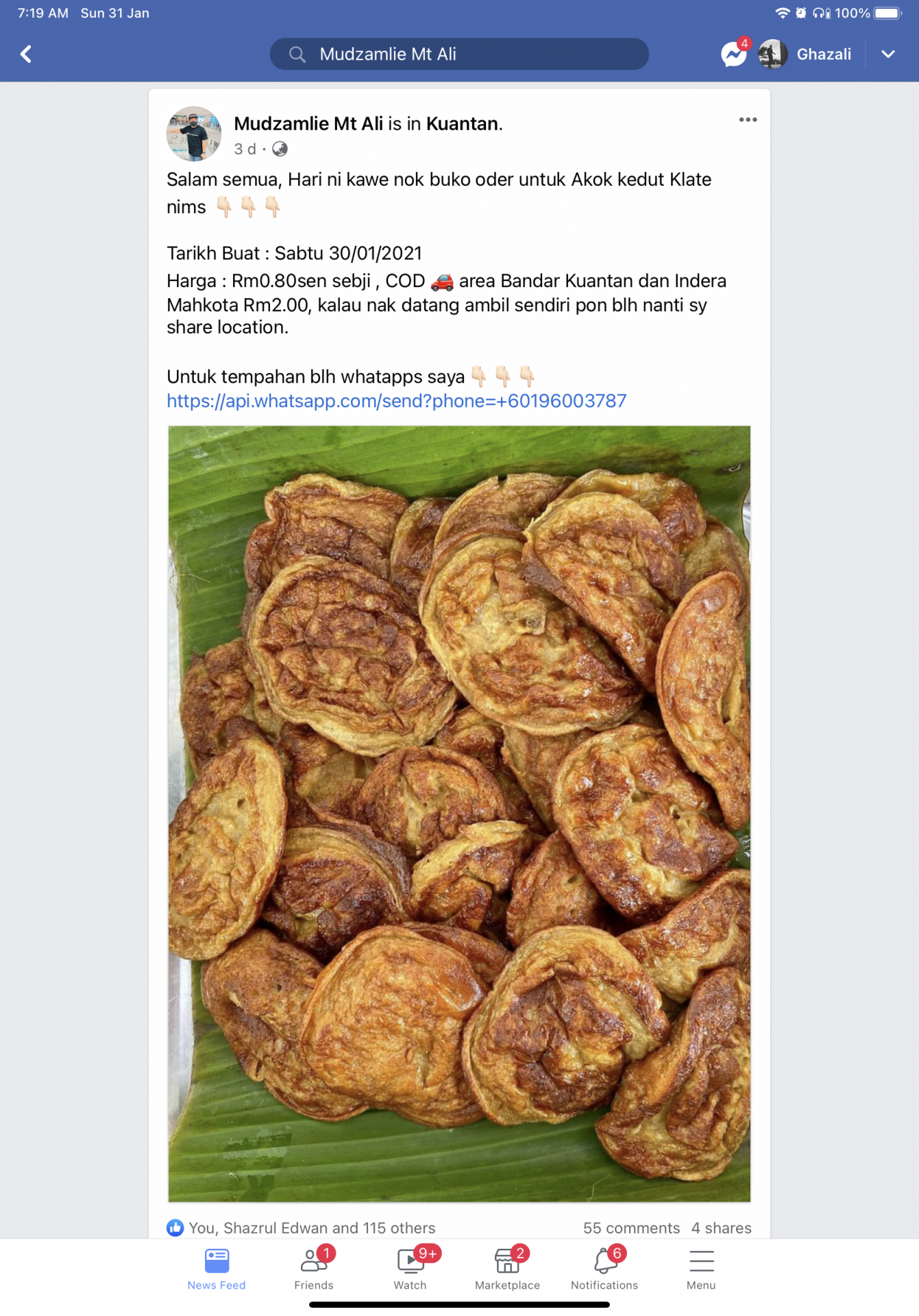The image size is (919, 1316).
Task: Go to the Watch tab
Action: [410, 1269]
